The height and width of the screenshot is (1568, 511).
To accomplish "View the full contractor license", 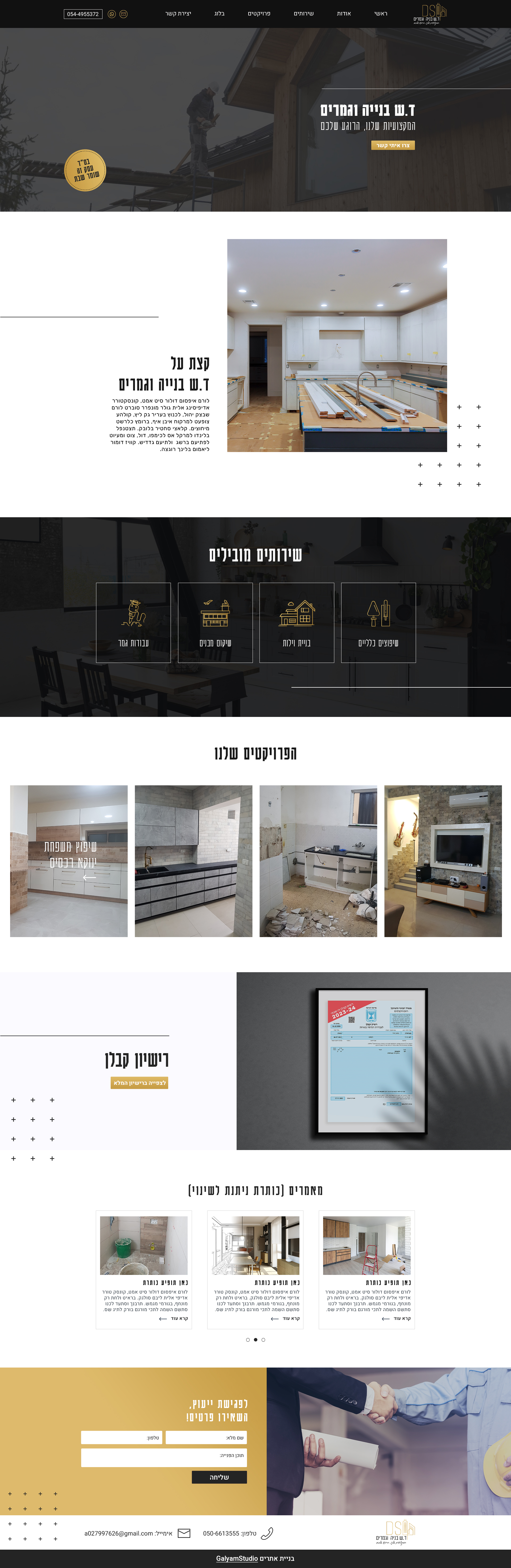I will [139, 1082].
